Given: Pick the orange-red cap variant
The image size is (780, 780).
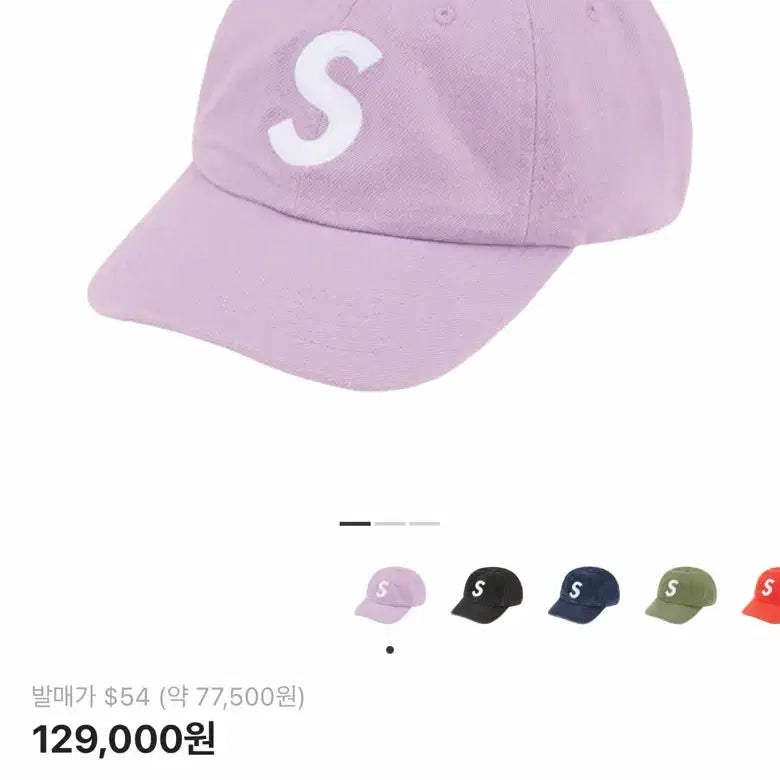Looking at the screenshot, I should (x=765, y=594).
